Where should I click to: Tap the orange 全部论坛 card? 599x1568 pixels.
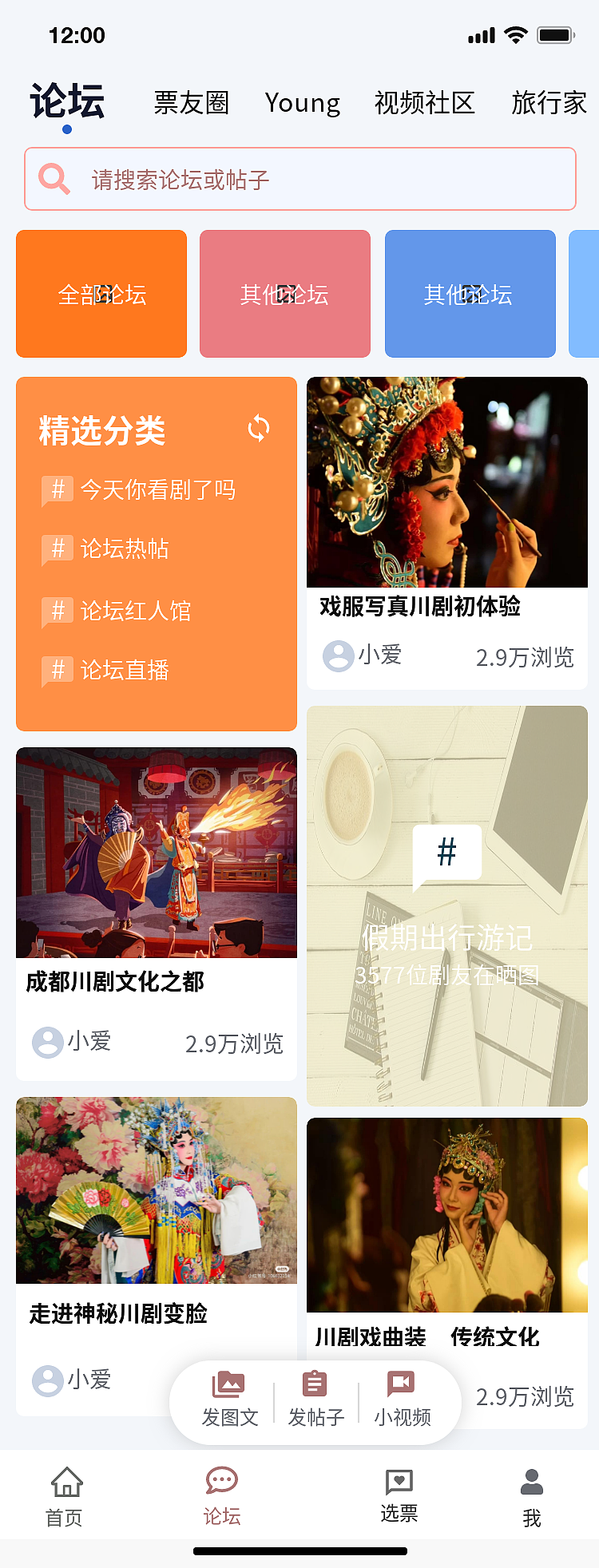click(x=101, y=294)
